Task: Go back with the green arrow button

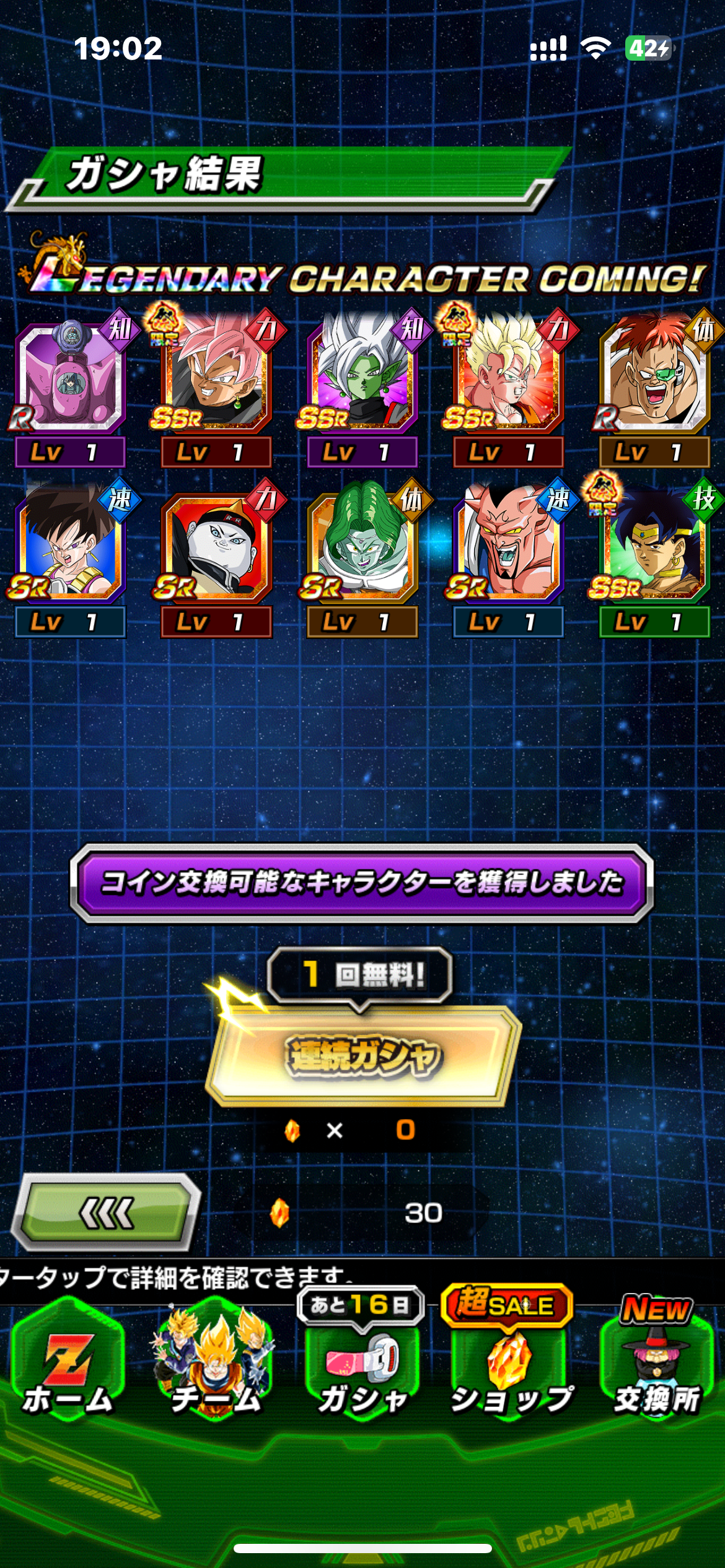Action: 107,1213
